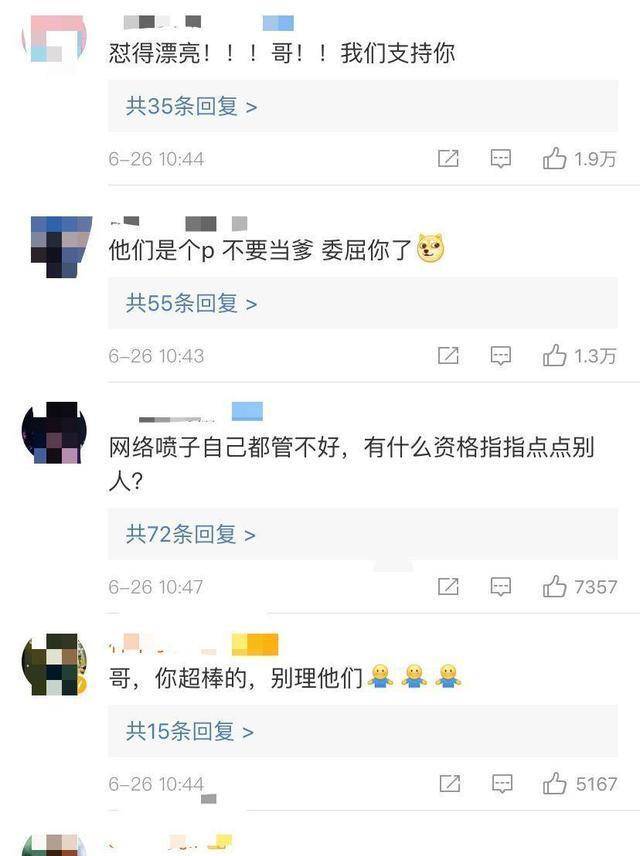This screenshot has height=856, width=640.
Task: Like the comment with 1.3万 likes
Action: (555, 355)
